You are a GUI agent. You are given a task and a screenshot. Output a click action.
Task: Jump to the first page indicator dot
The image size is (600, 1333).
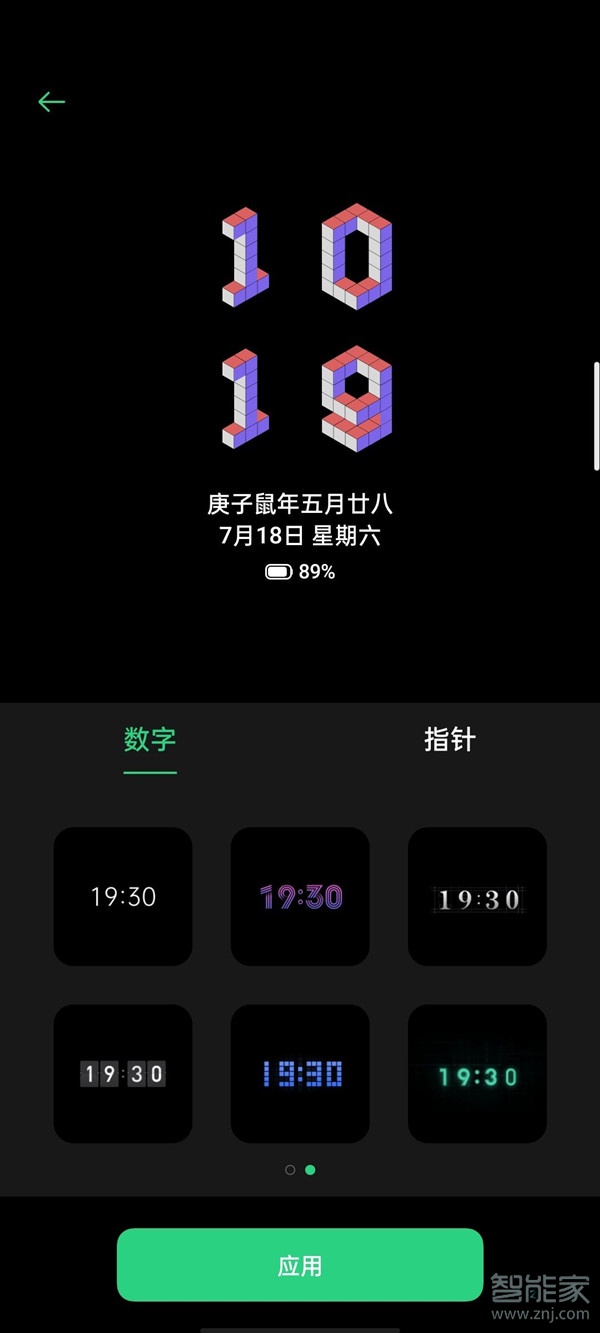290,1169
